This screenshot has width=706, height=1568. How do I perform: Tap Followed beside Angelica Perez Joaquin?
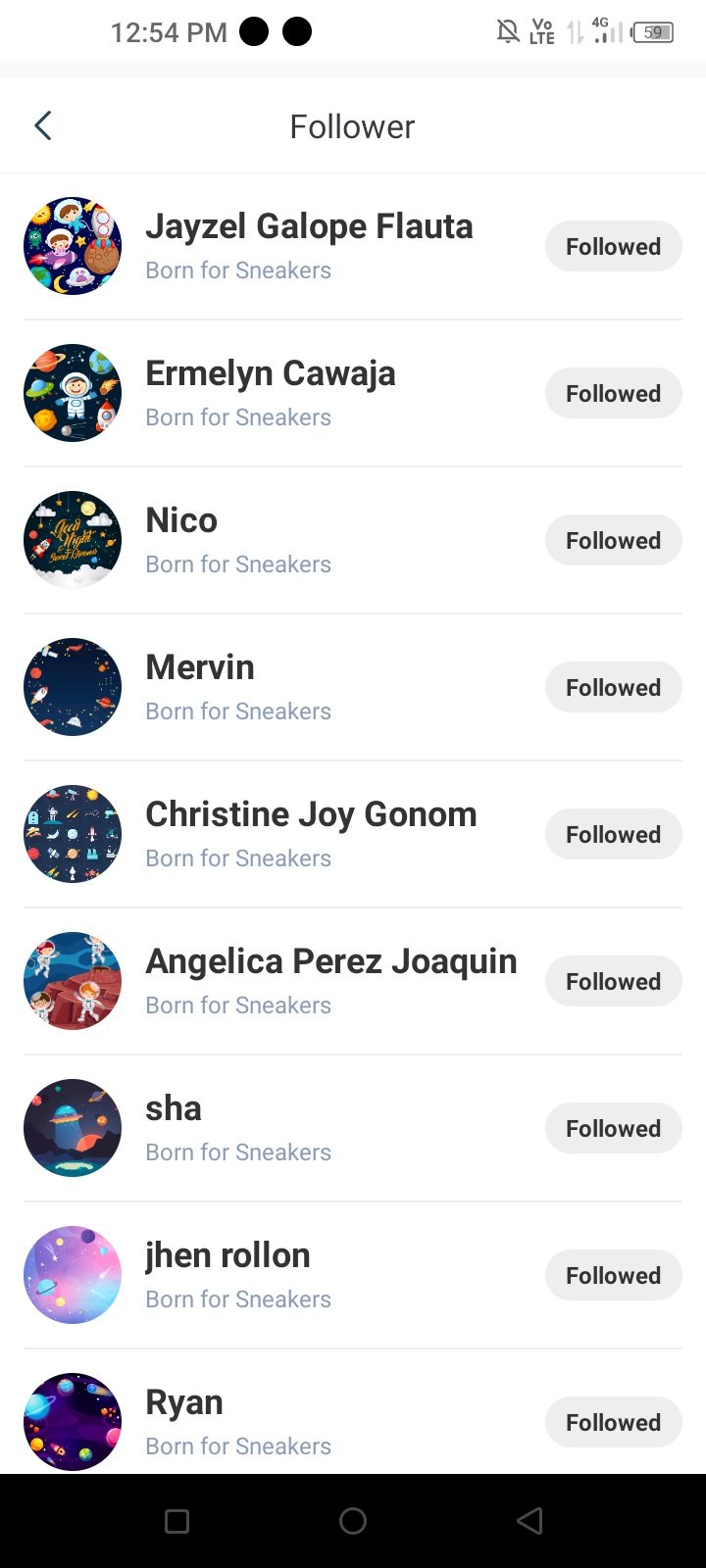[x=613, y=982]
